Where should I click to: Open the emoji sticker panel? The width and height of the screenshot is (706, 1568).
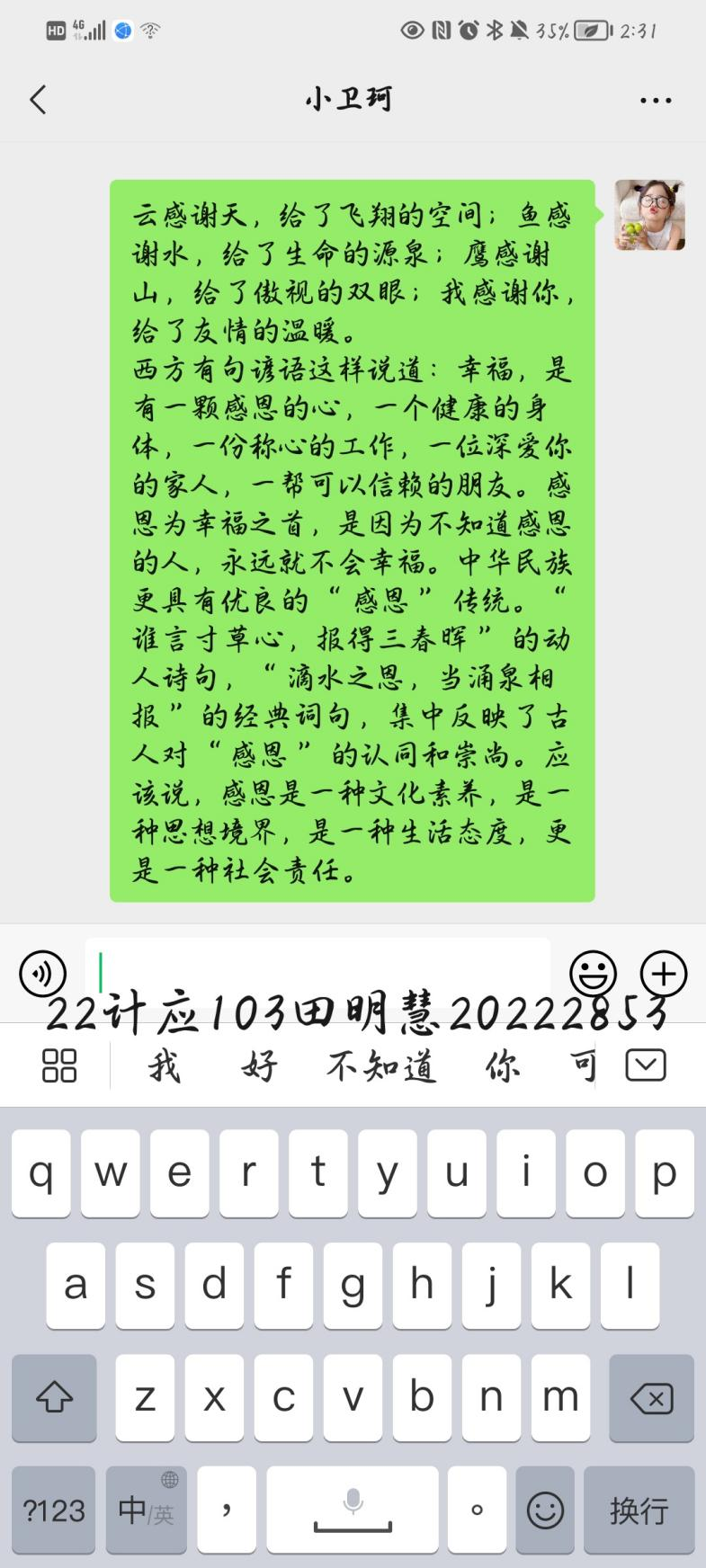click(x=594, y=973)
